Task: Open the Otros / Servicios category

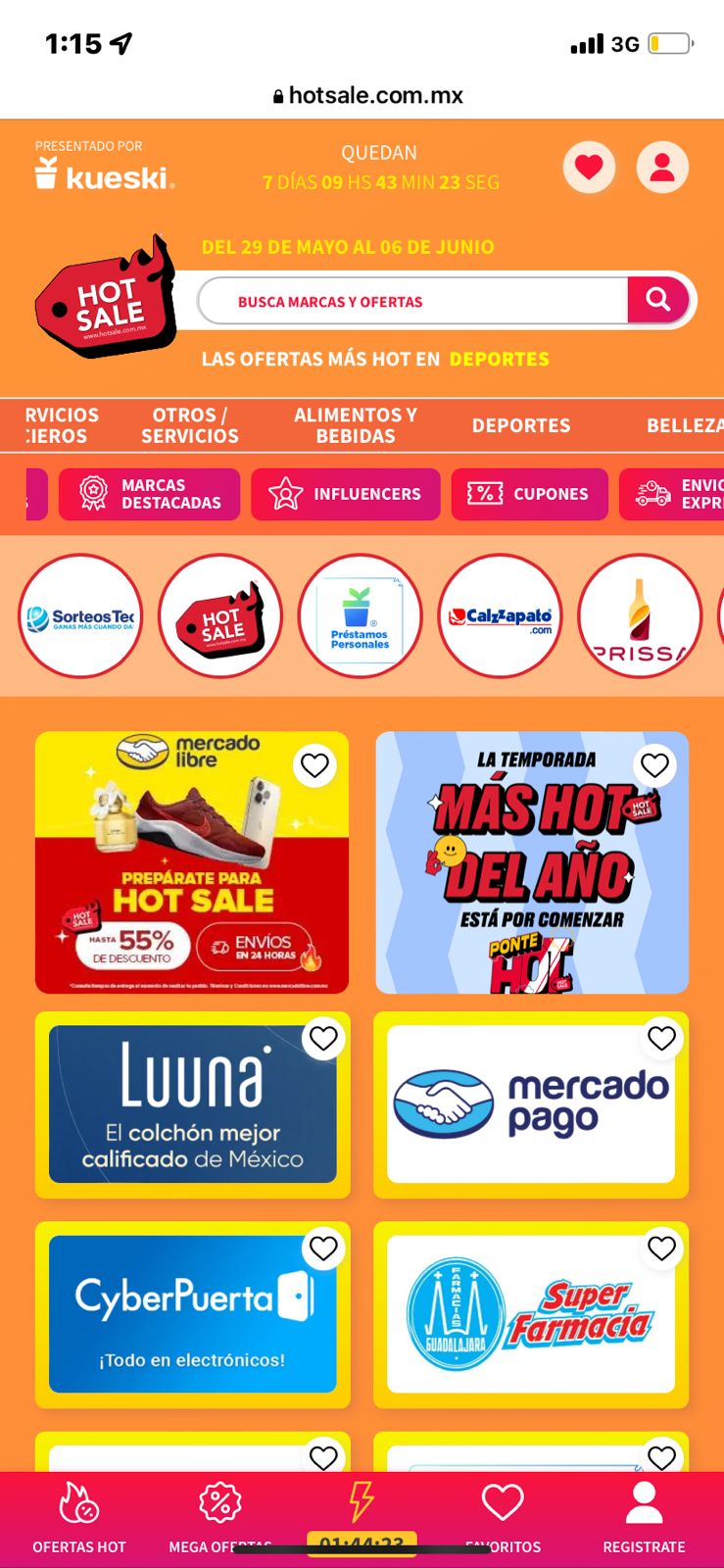Action: [x=189, y=425]
